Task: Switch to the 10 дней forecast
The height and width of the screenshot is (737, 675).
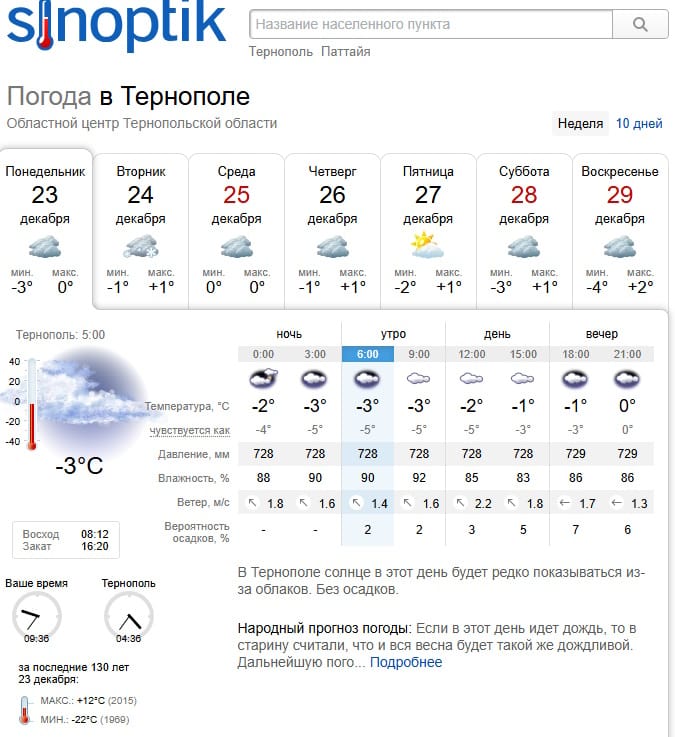Action: 639,124
